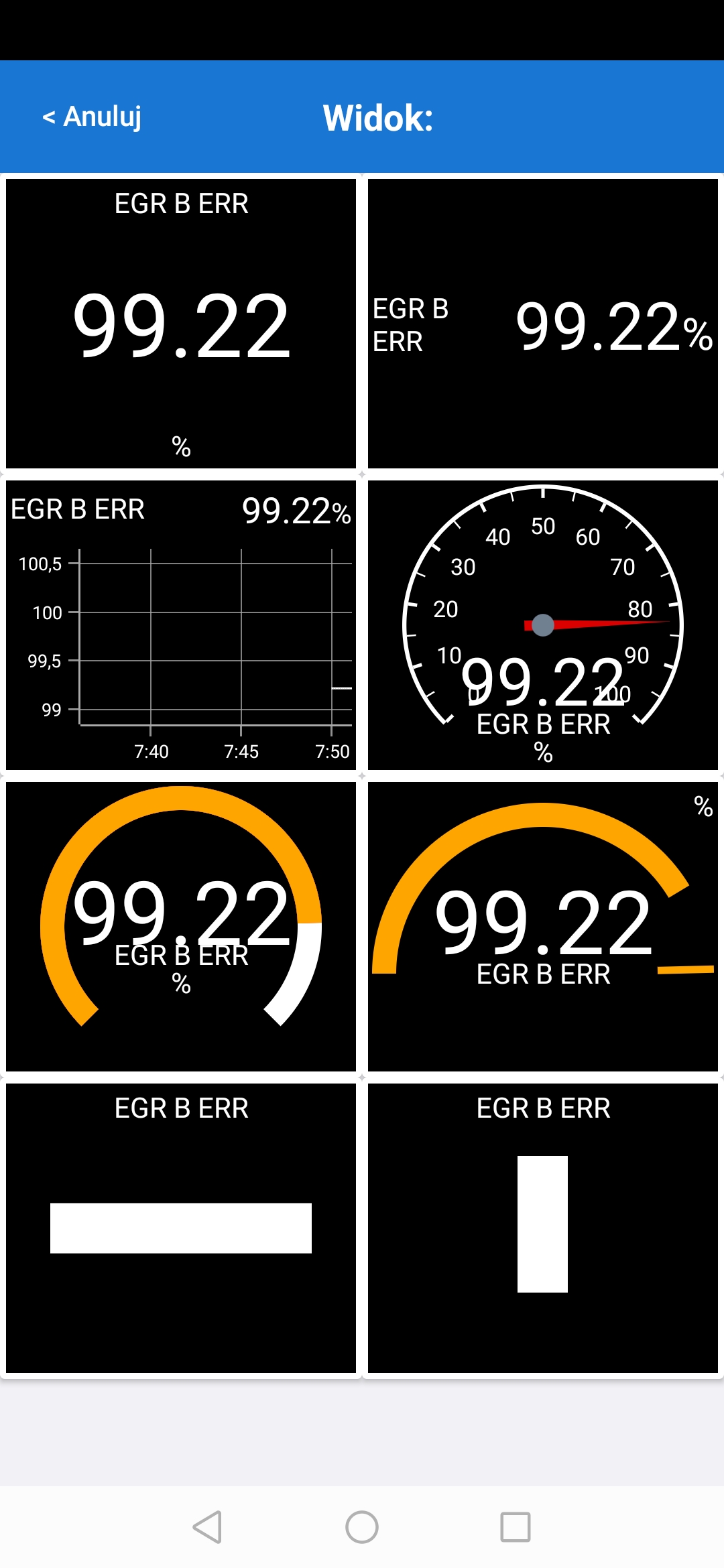
Task: Choose the vertical bar view
Action: tap(543, 1228)
